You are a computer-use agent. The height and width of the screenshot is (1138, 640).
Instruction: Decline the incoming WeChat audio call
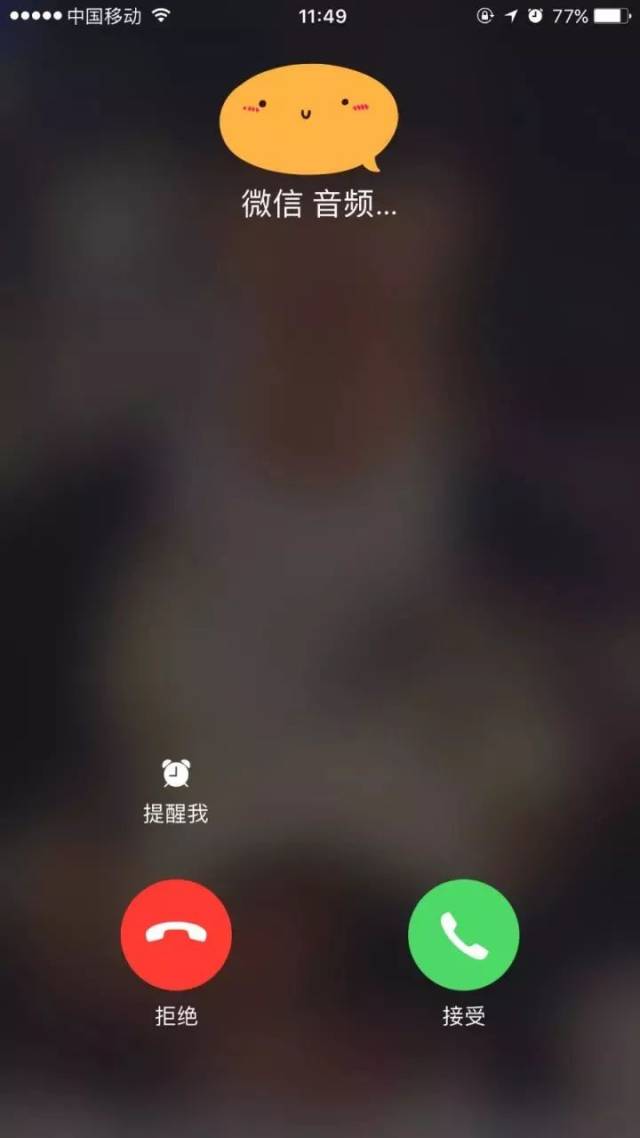[x=176, y=934]
